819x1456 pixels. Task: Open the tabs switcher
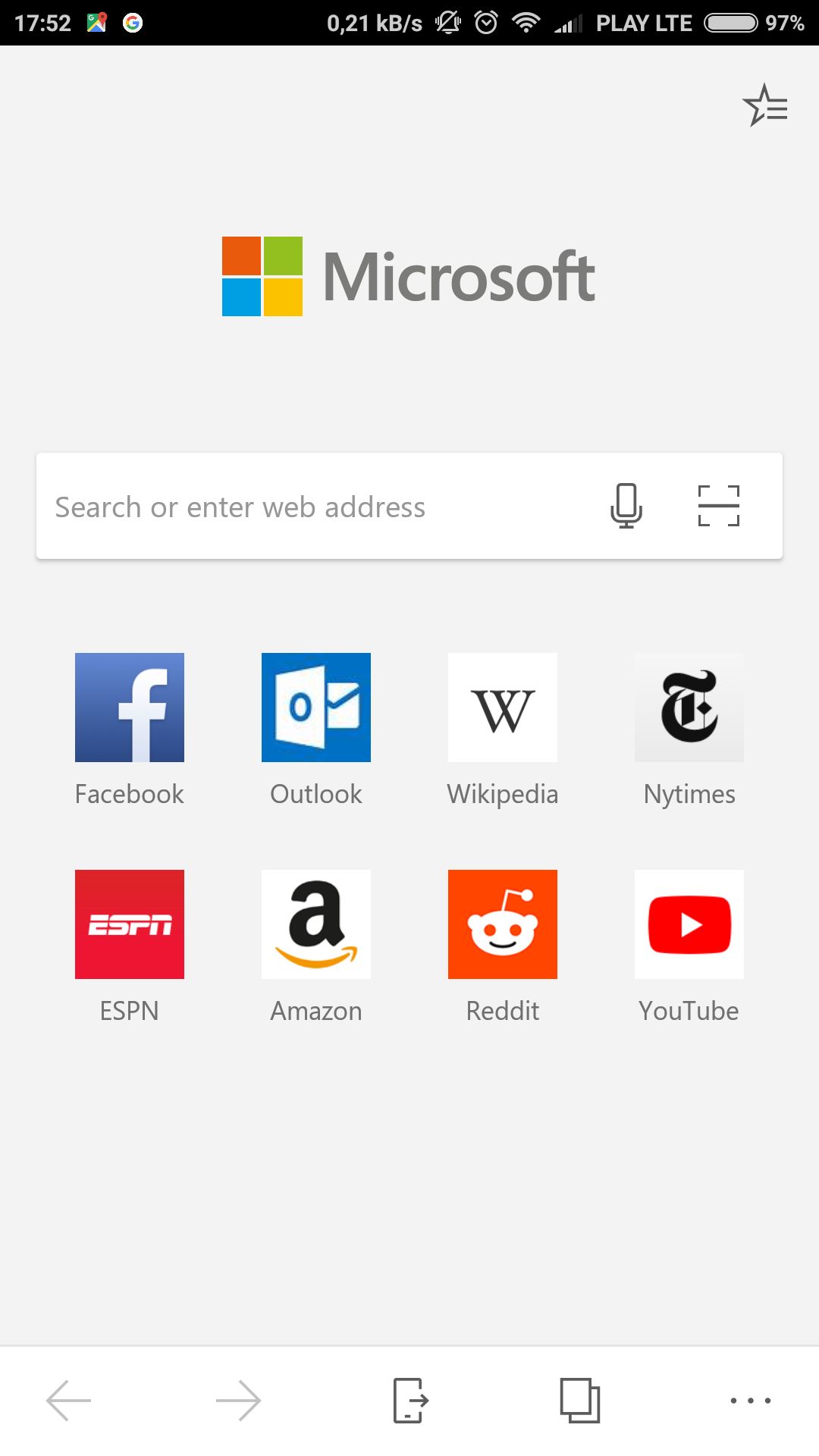[580, 1400]
